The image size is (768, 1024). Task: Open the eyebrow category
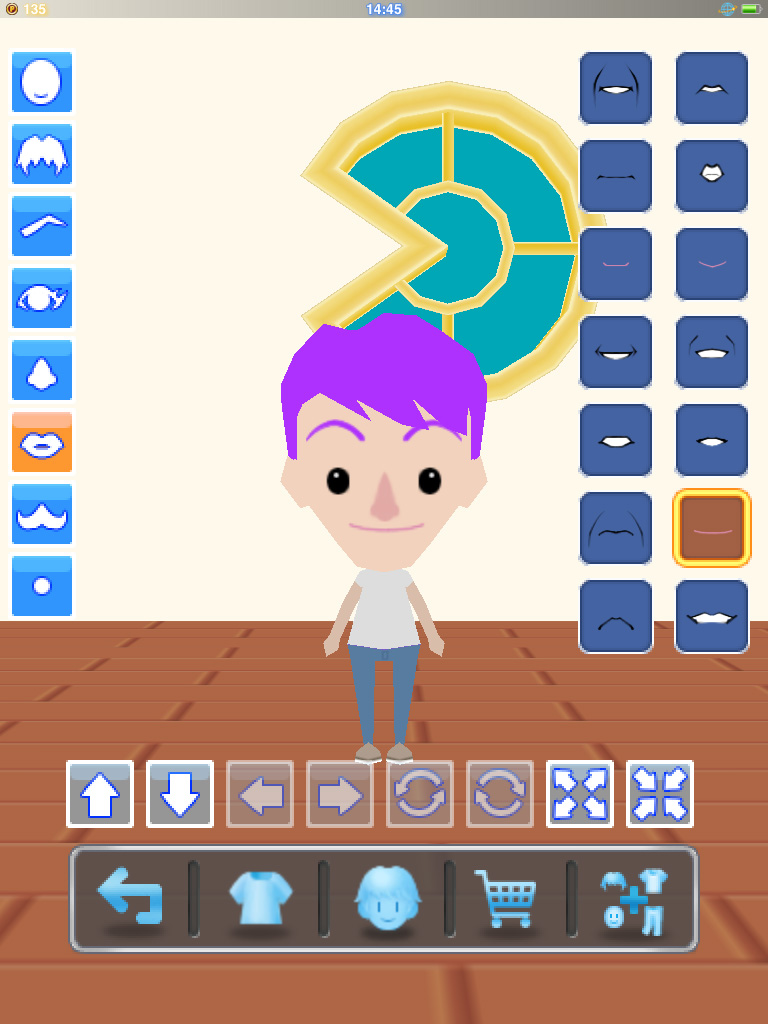tap(42, 226)
